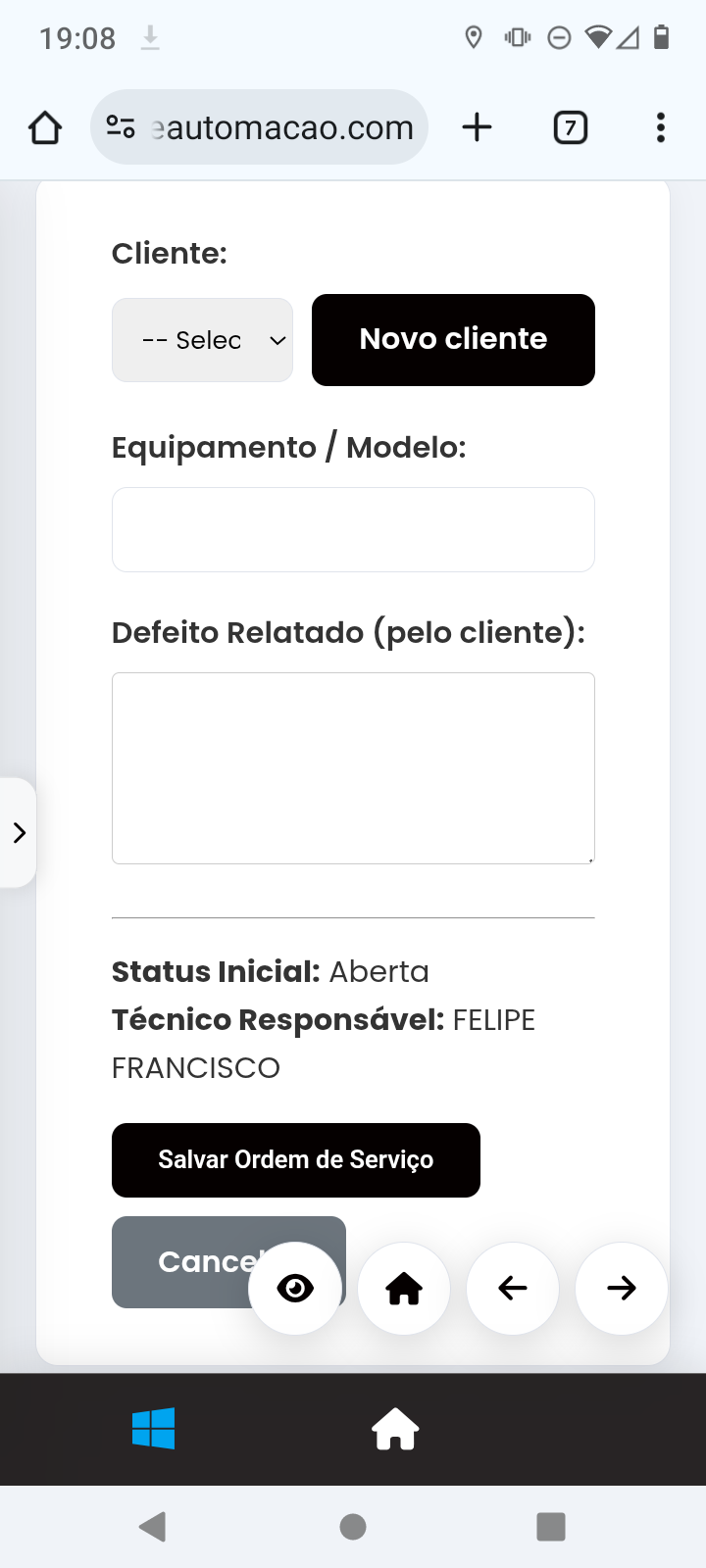Viewport: 706px width, 1568px height.
Task: Tap the home icon in bottom bar
Action: pyautogui.click(x=395, y=1429)
